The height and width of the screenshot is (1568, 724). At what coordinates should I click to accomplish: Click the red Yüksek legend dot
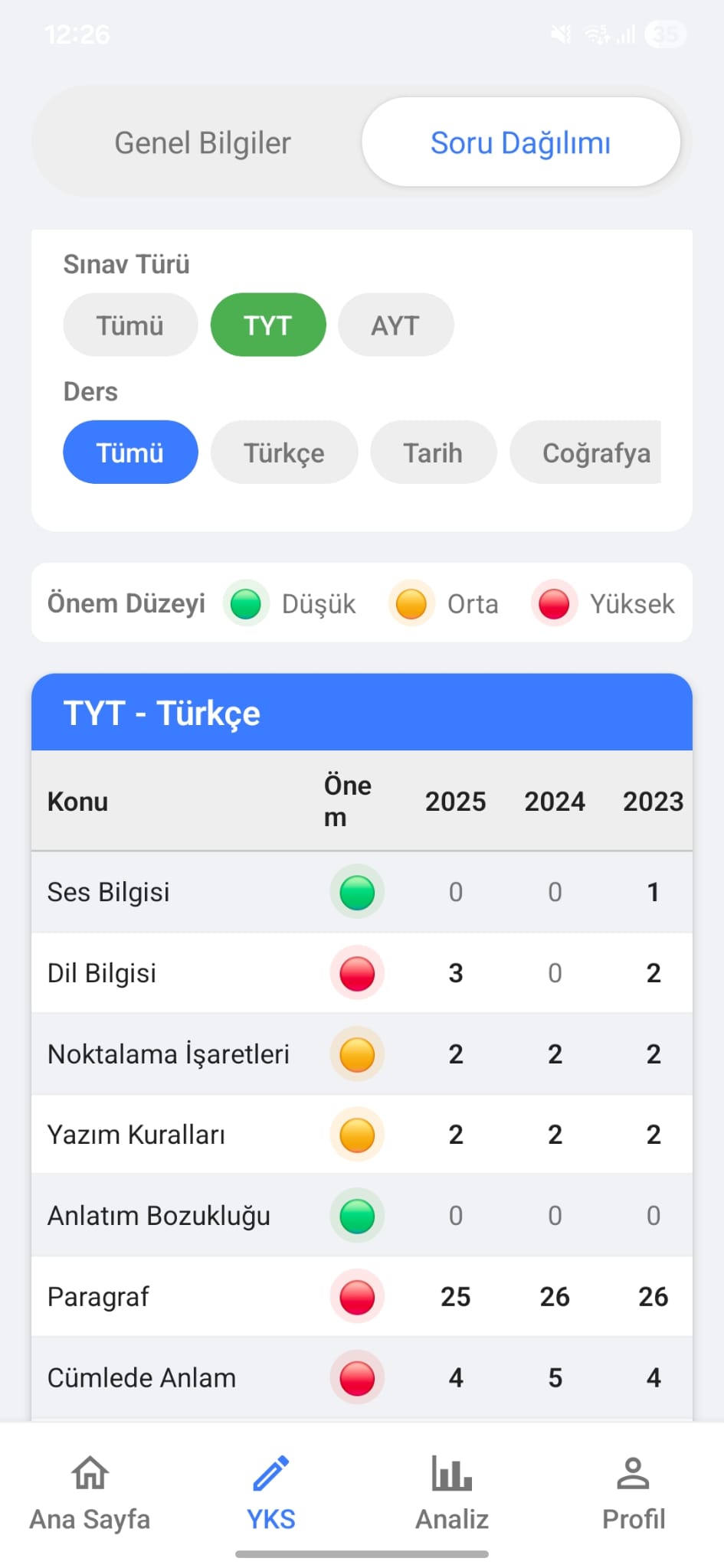[554, 604]
